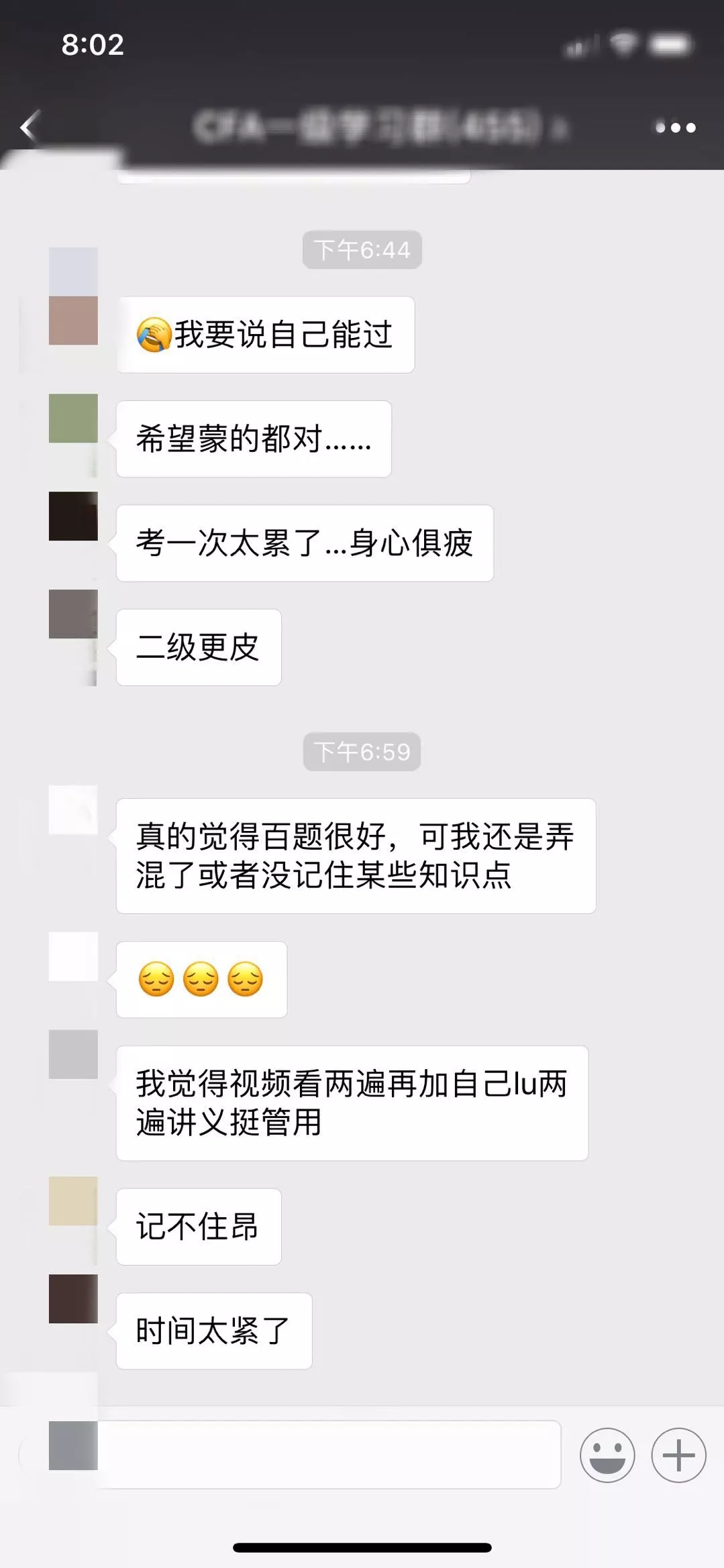
Task: Tap the 考一次太累了 message bubble
Action: (305, 543)
